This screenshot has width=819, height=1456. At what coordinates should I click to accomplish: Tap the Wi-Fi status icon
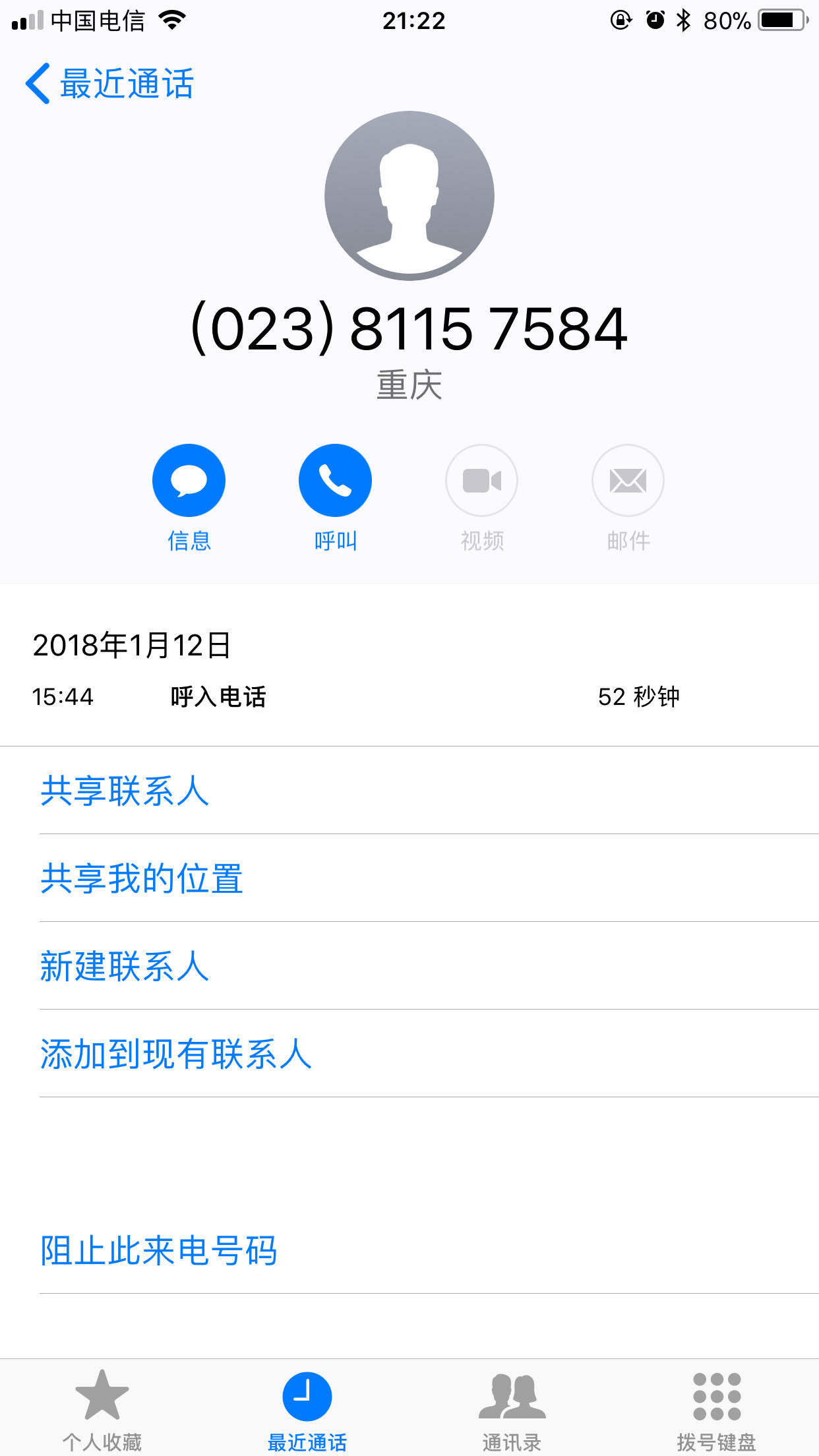click(x=173, y=20)
